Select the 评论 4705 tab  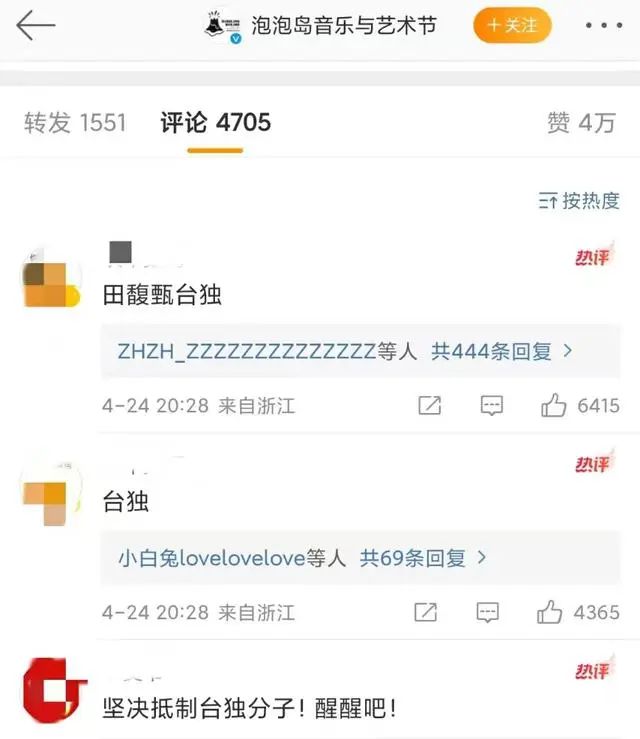pyautogui.click(x=215, y=122)
